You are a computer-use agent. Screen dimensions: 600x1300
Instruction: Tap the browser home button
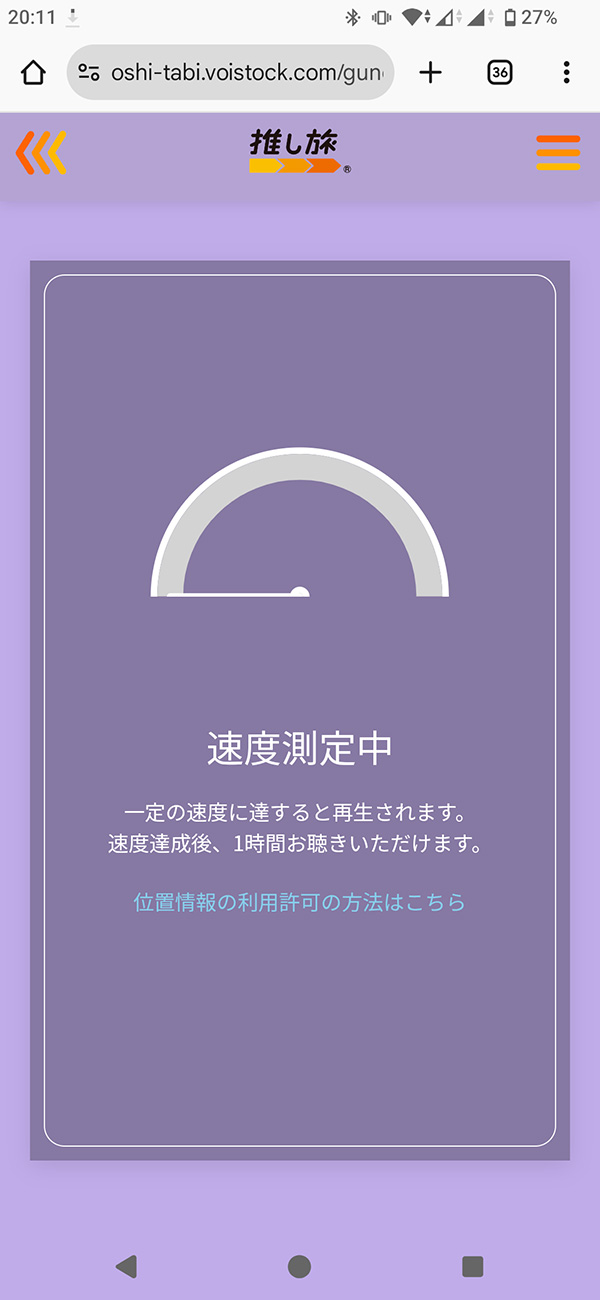point(33,73)
